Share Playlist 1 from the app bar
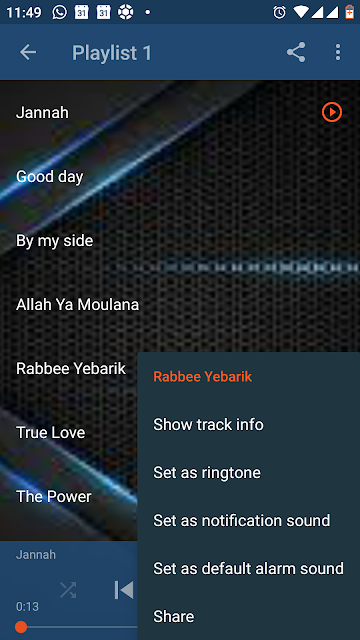 tap(296, 52)
